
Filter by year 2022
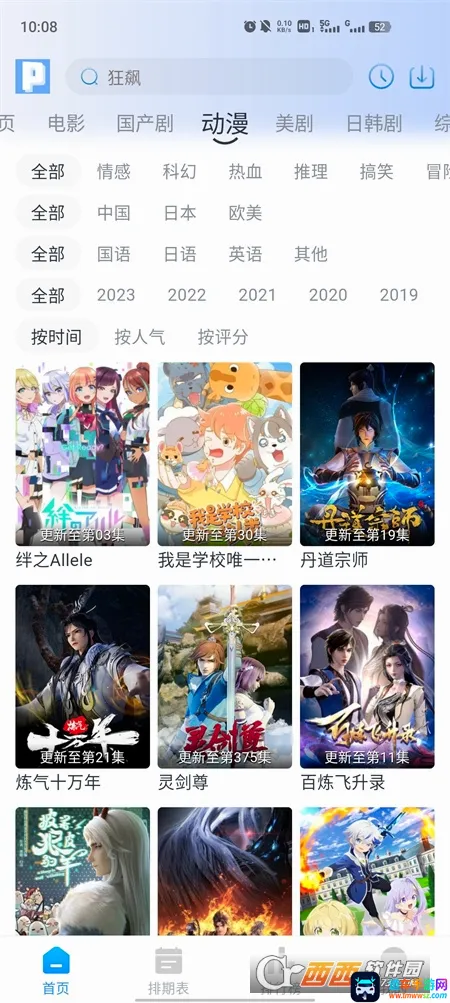(x=187, y=295)
